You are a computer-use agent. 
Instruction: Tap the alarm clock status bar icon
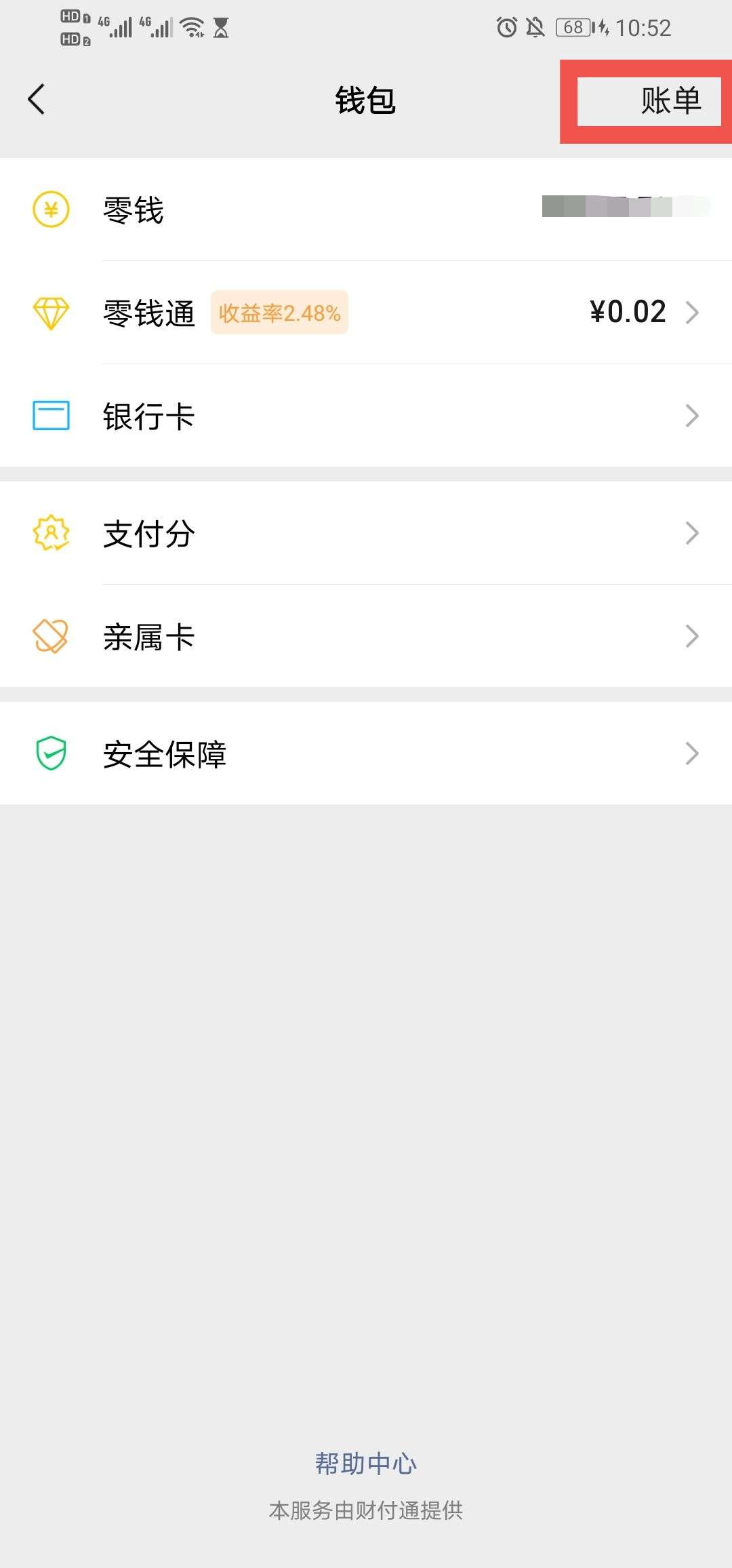[506, 27]
